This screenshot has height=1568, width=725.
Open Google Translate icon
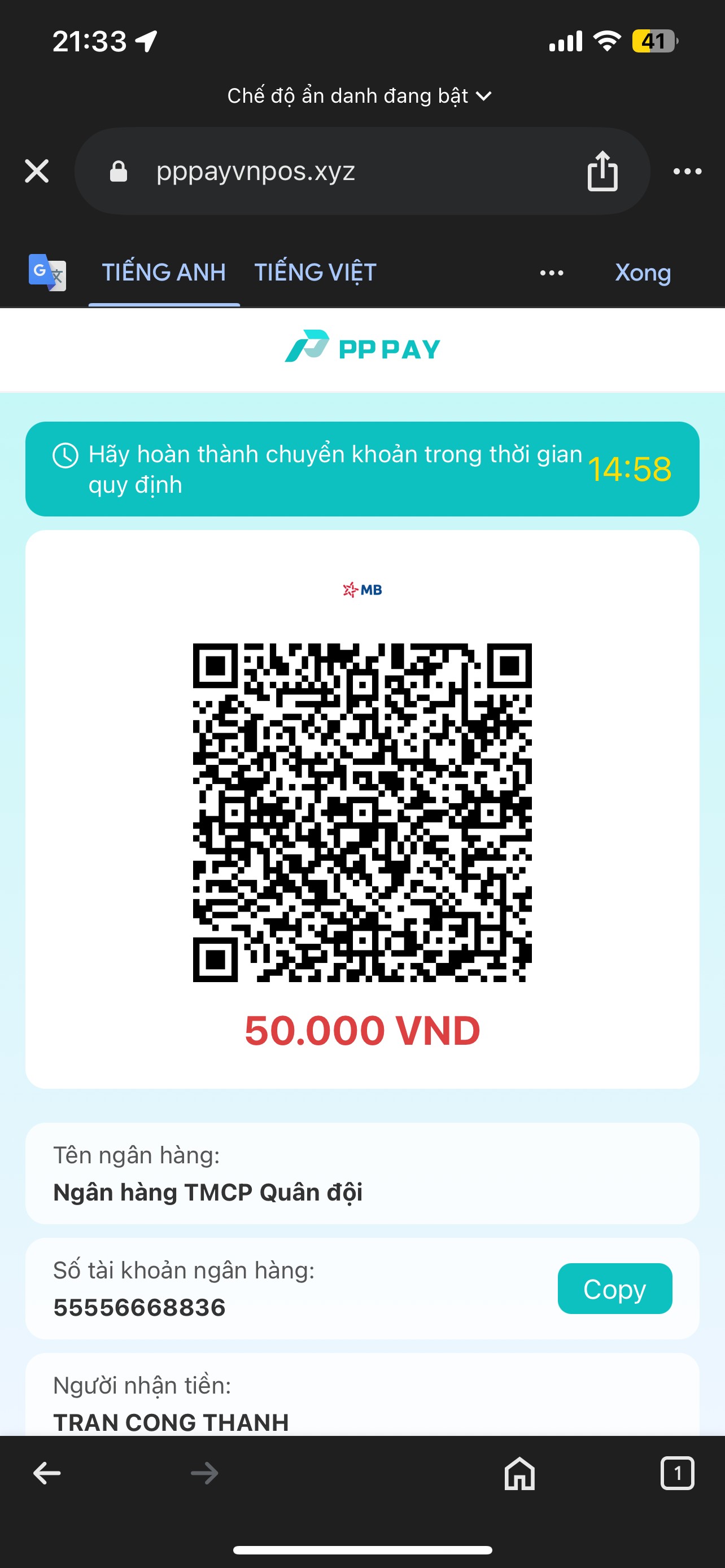click(x=47, y=272)
